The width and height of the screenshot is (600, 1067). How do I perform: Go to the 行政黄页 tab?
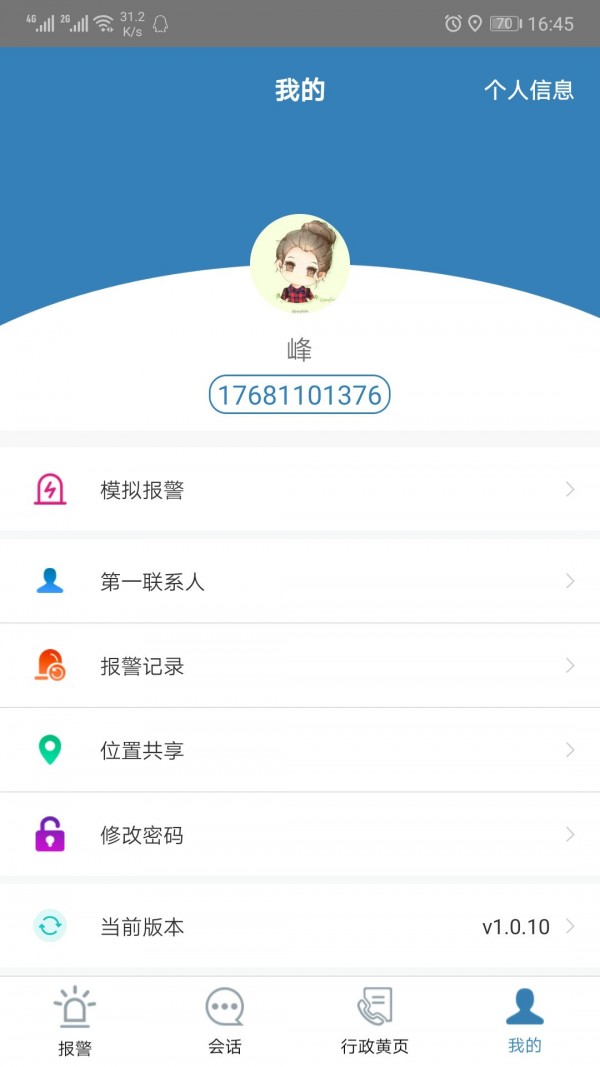pyautogui.click(x=375, y=1021)
